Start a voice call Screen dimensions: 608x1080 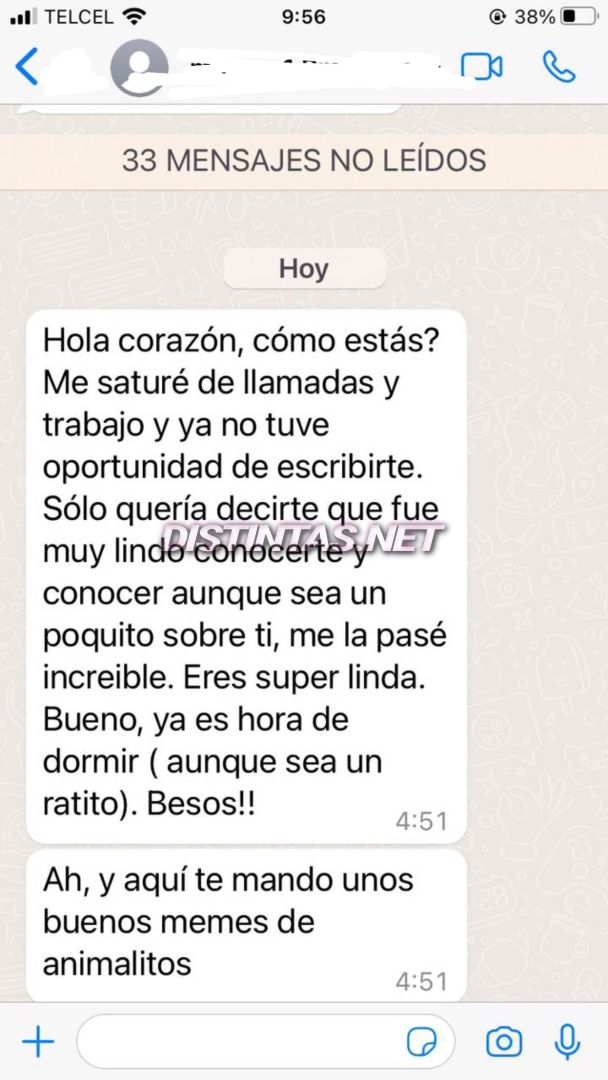558,67
